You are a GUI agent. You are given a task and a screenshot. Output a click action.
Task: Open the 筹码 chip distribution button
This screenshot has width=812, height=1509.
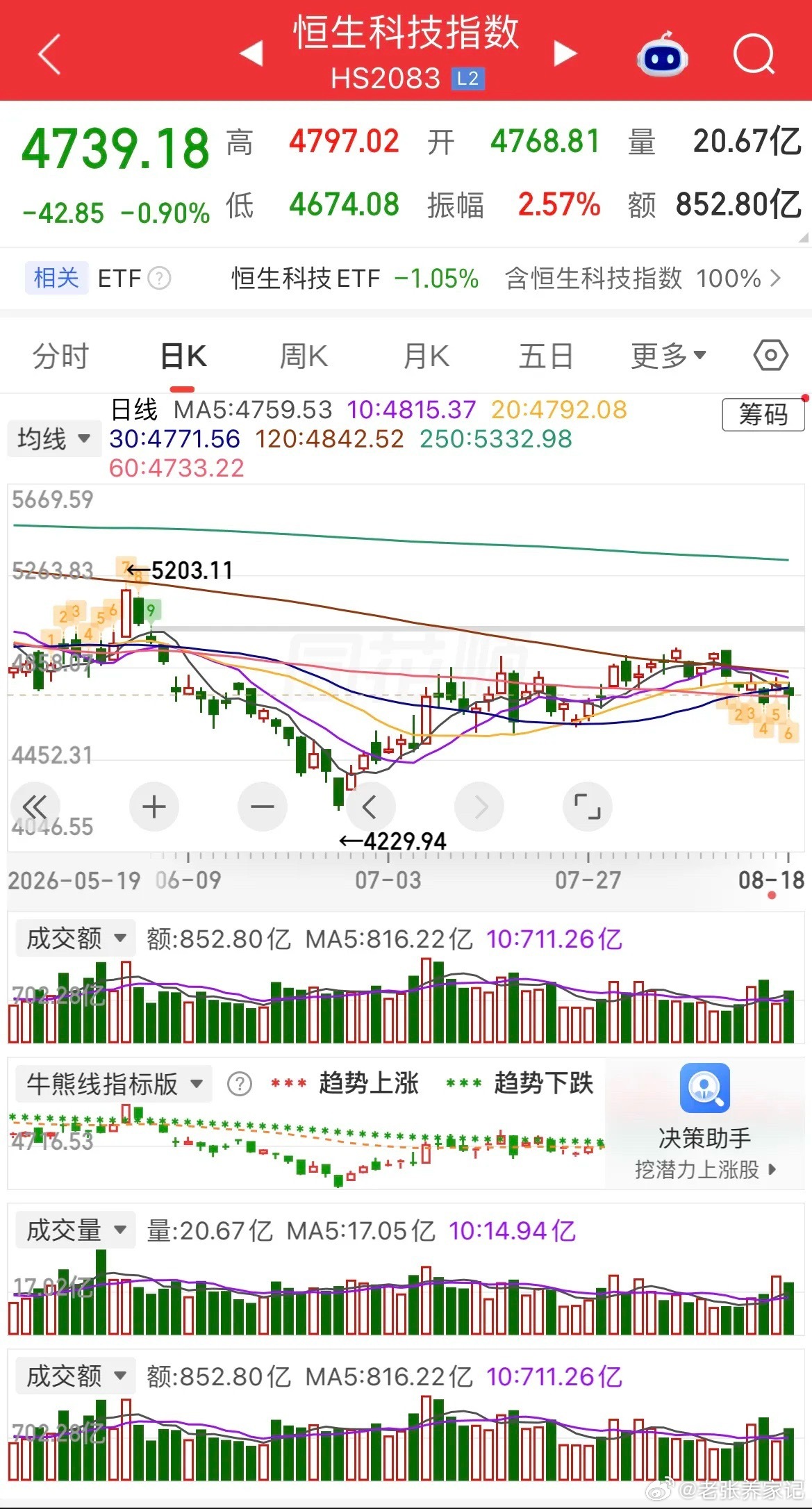point(763,415)
